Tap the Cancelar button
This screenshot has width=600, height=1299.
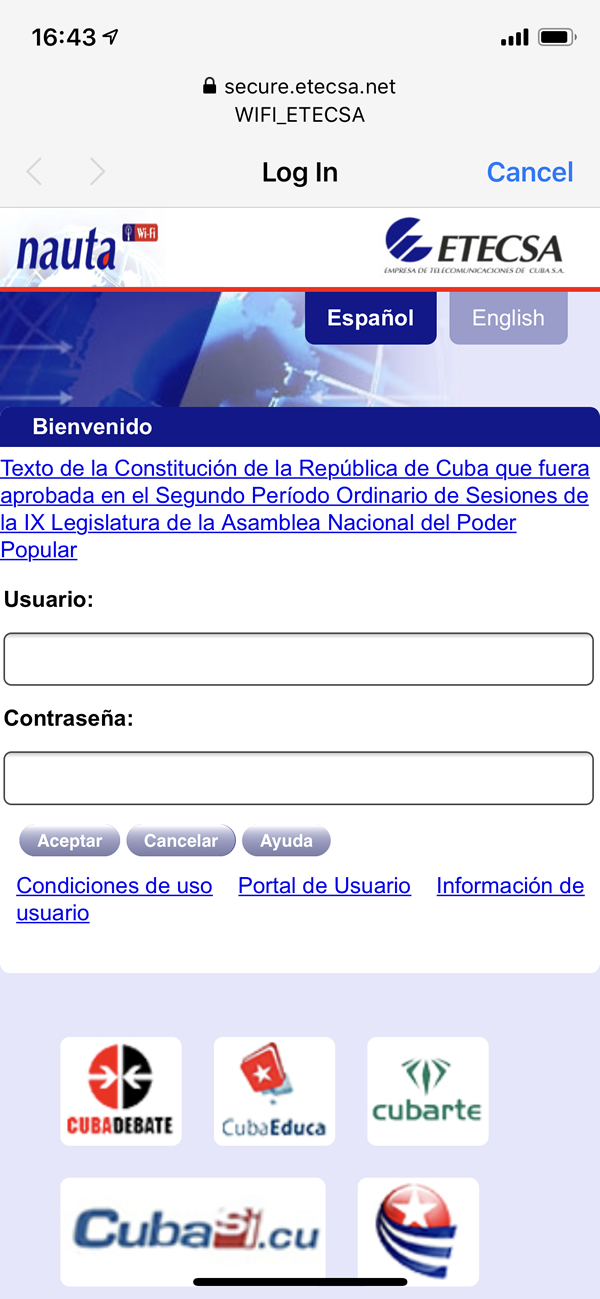tap(181, 841)
